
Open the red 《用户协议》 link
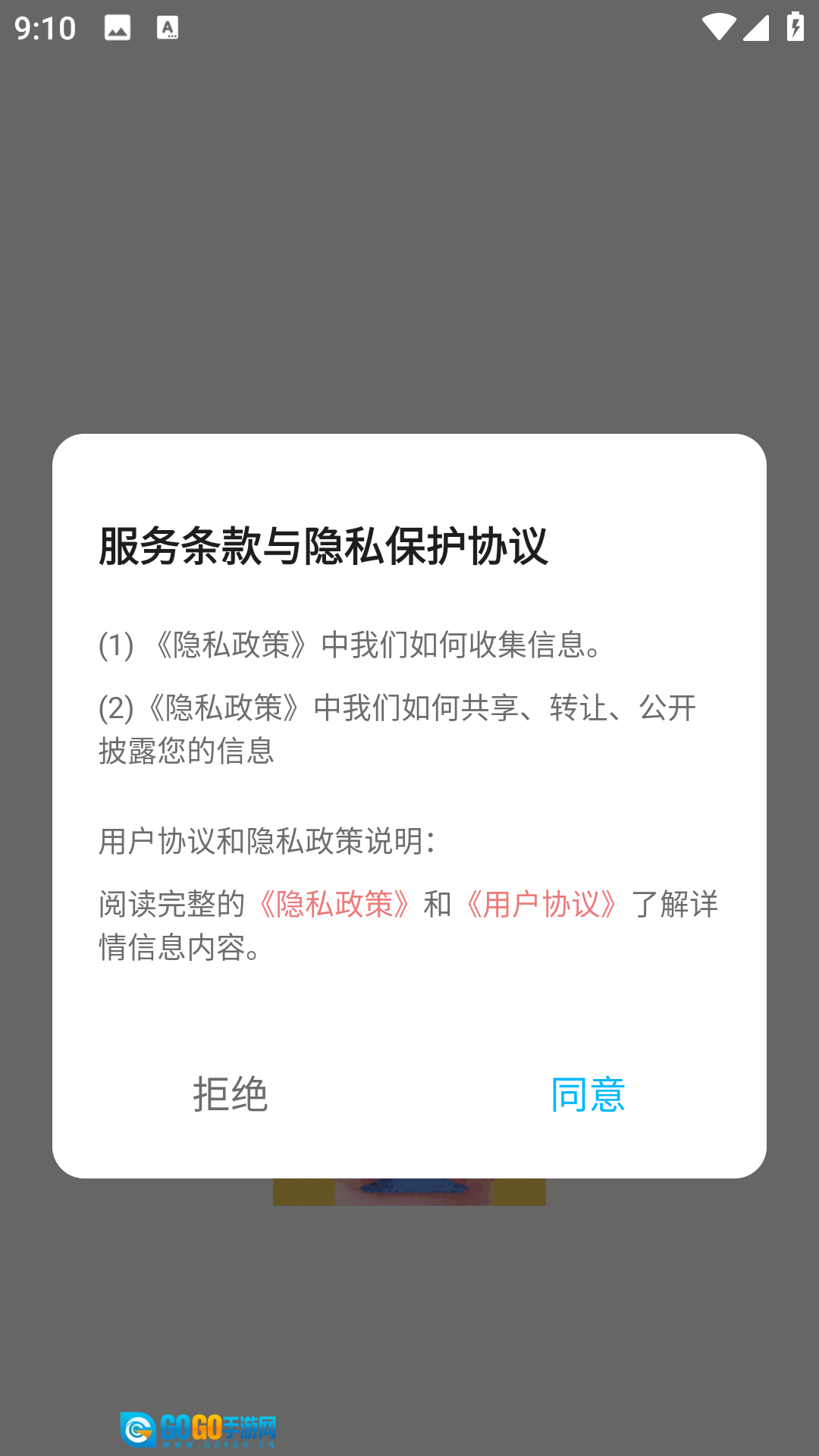541,904
